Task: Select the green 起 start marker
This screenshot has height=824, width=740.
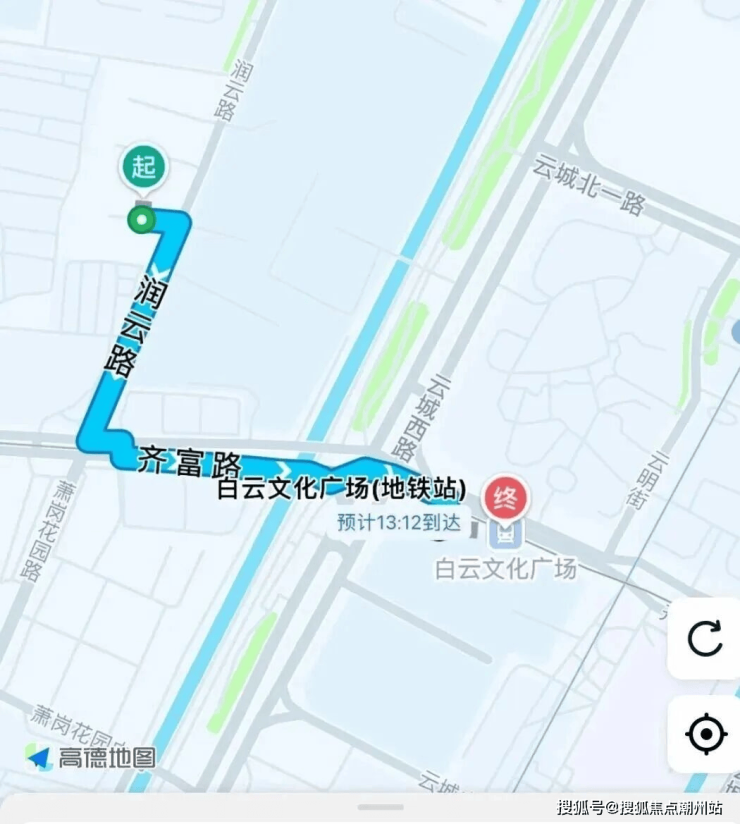Action: click(144, 167)
